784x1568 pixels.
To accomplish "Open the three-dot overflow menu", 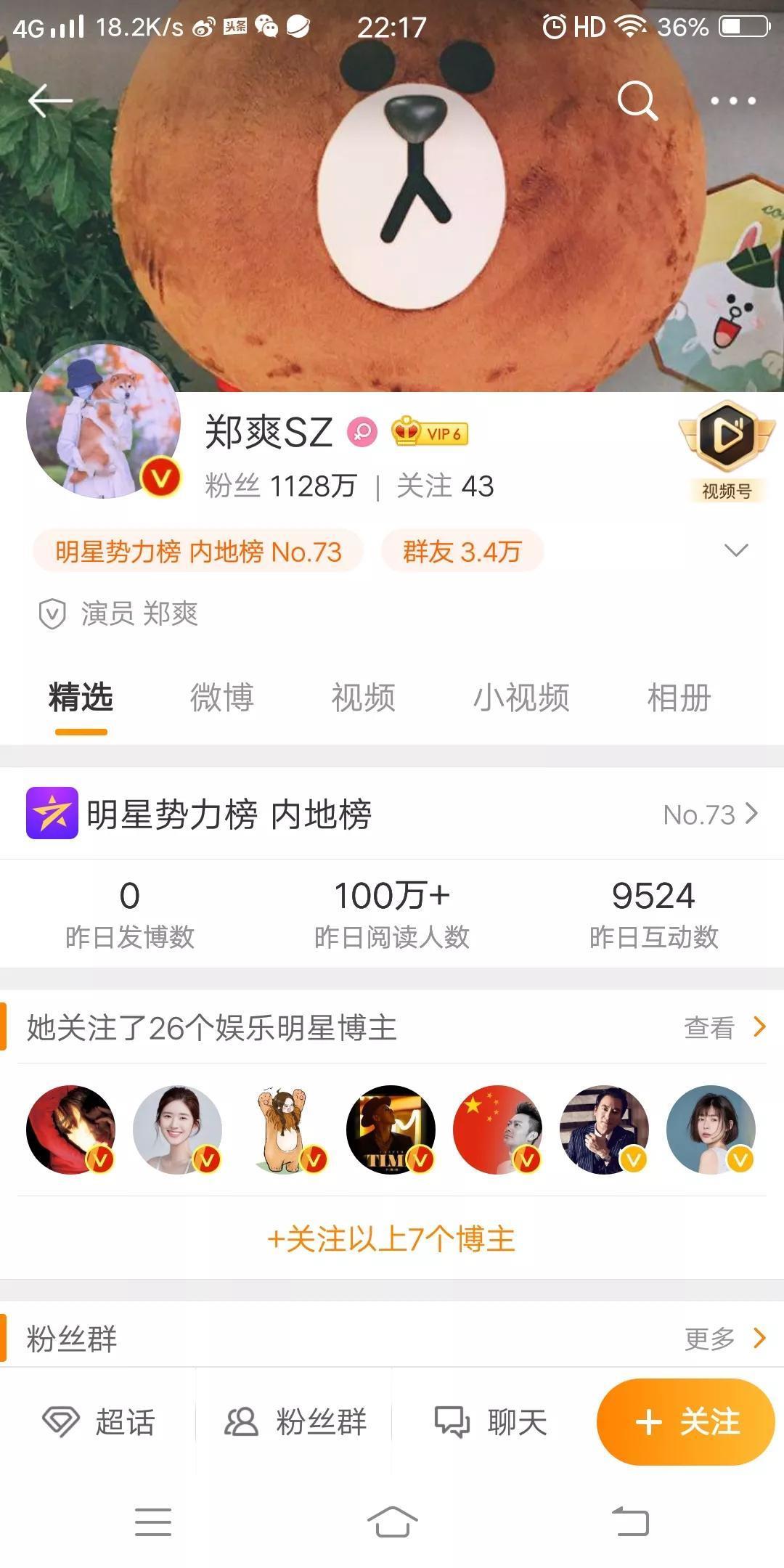I will 732,101.
